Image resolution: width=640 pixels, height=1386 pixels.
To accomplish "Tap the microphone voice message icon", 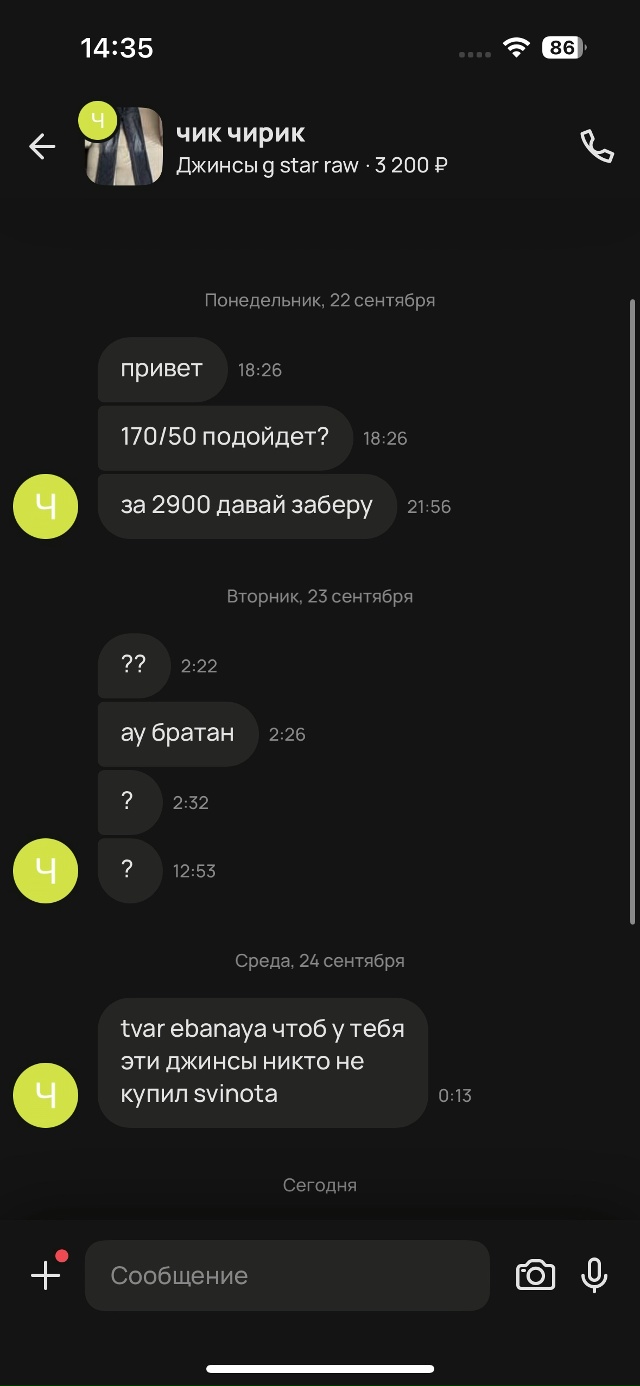I will click(594, 1275).
